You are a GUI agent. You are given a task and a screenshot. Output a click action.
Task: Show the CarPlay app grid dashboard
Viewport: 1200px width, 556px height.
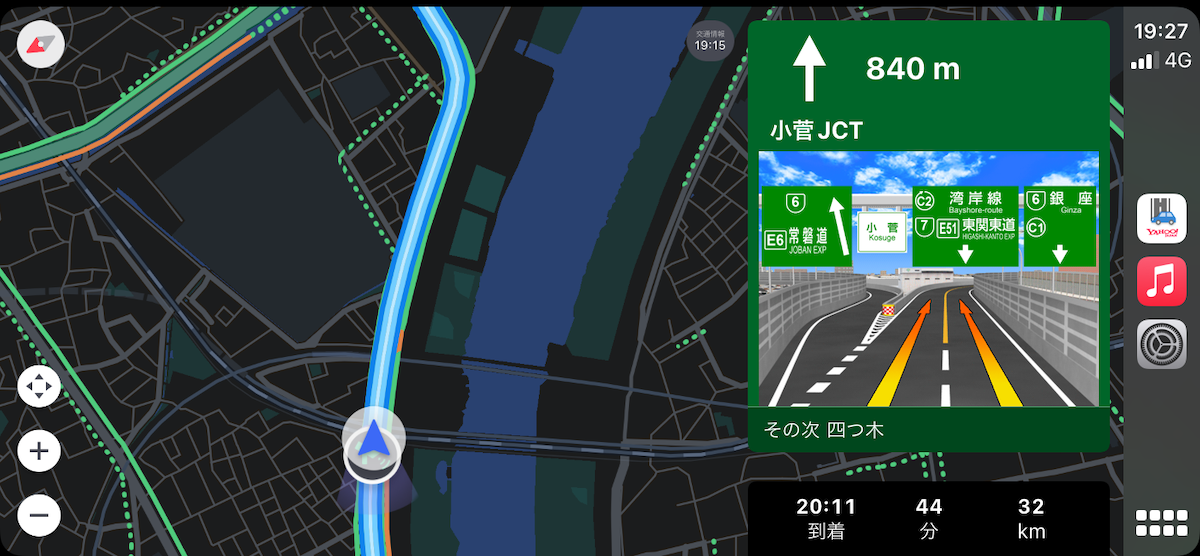tap(1161, 524)
